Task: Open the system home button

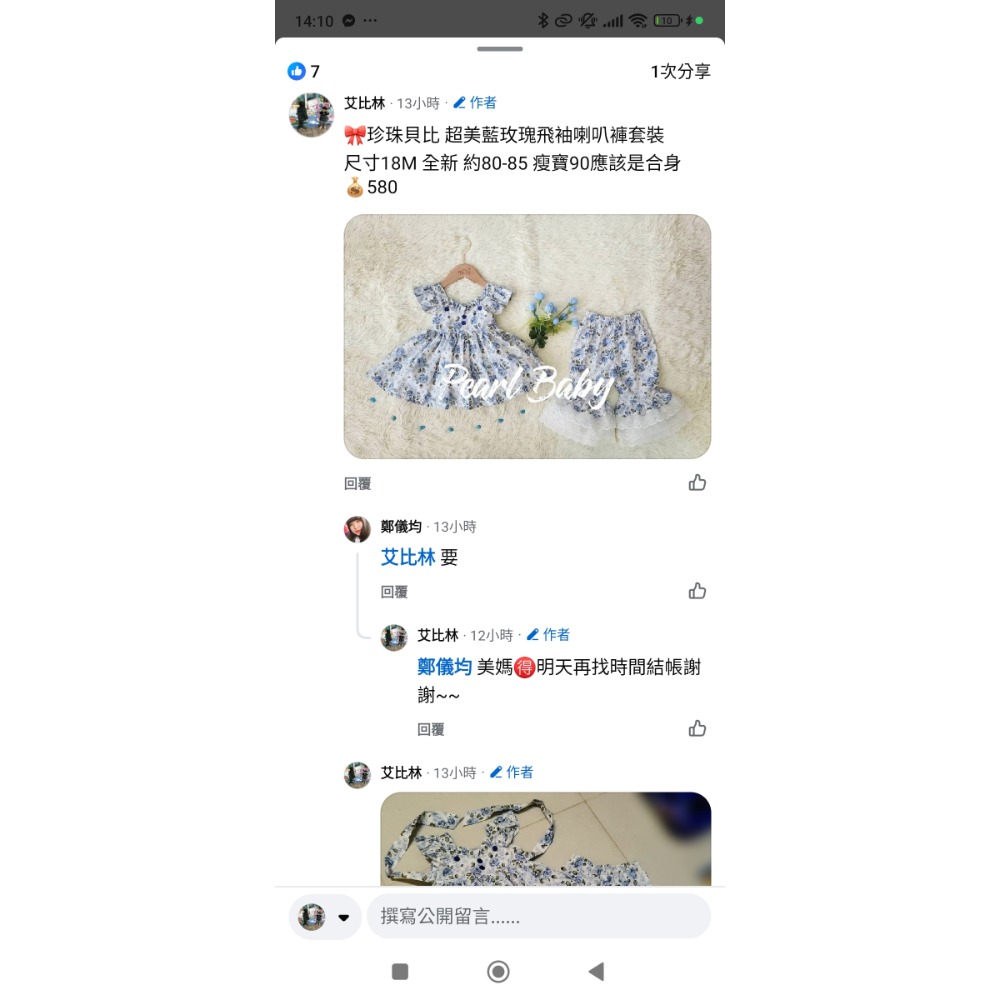Action: (498, 971)
